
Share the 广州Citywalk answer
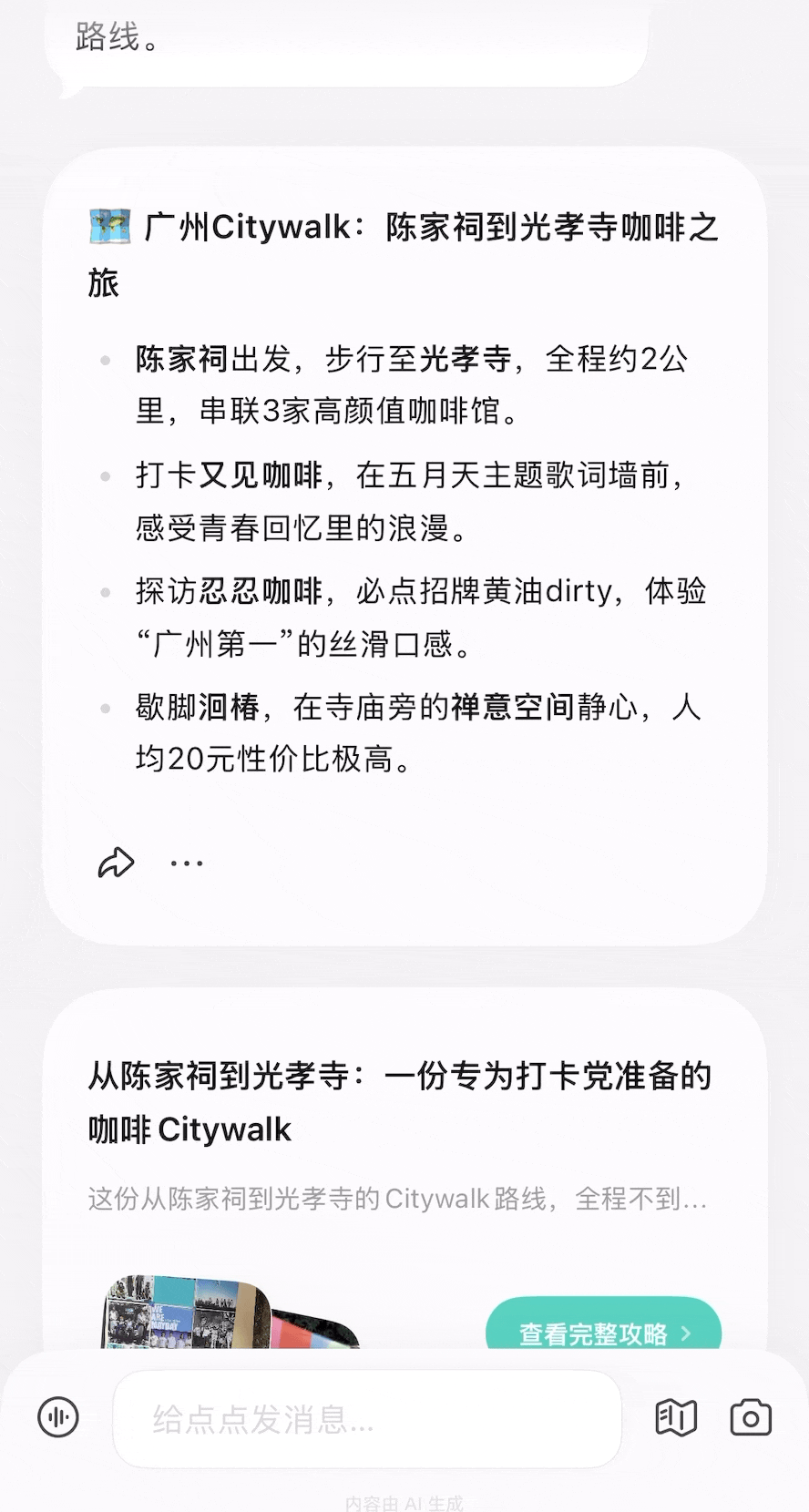pos(116,863)
